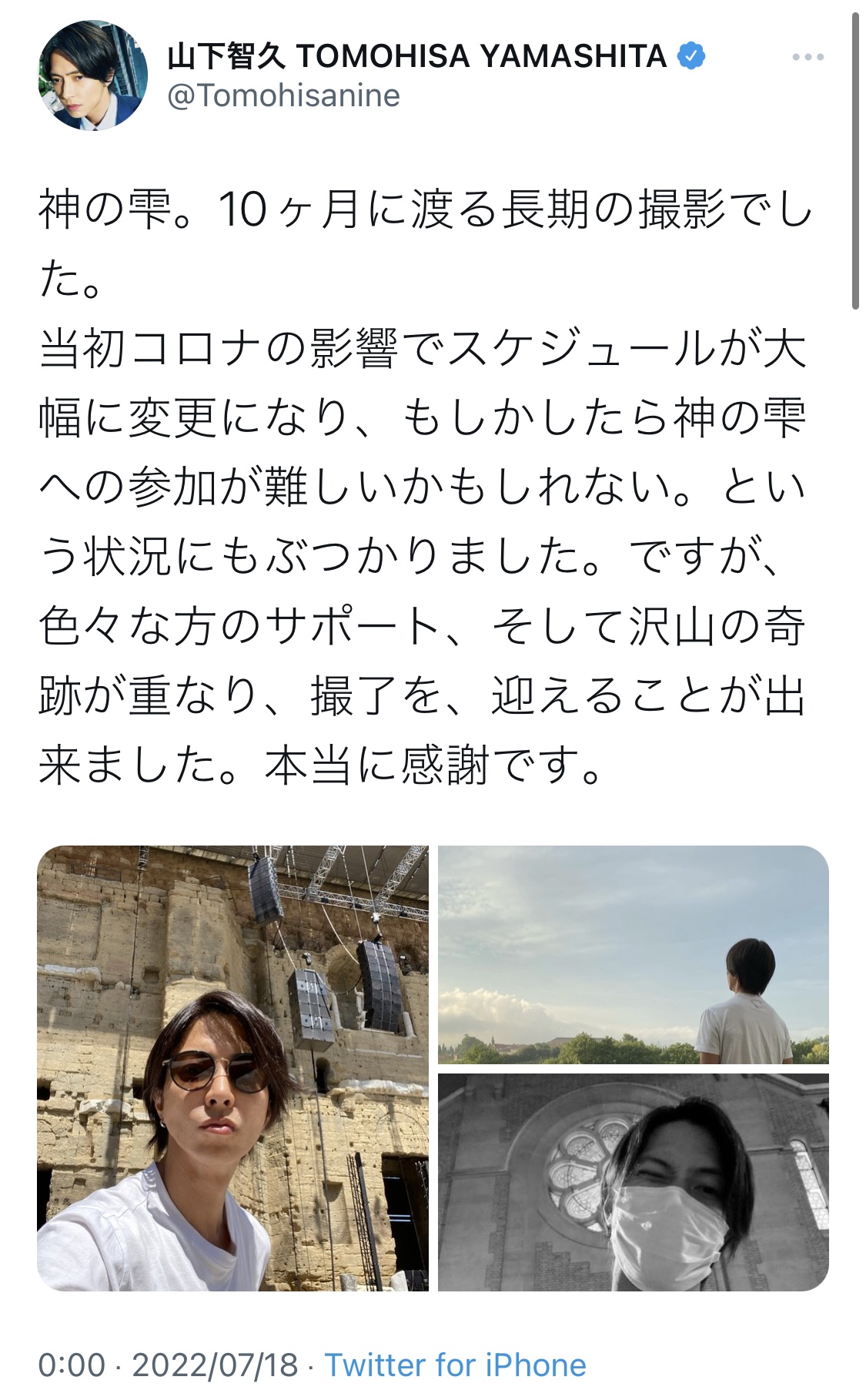
Task: View the sky and back-view photo
Action: tap(634, 955)
